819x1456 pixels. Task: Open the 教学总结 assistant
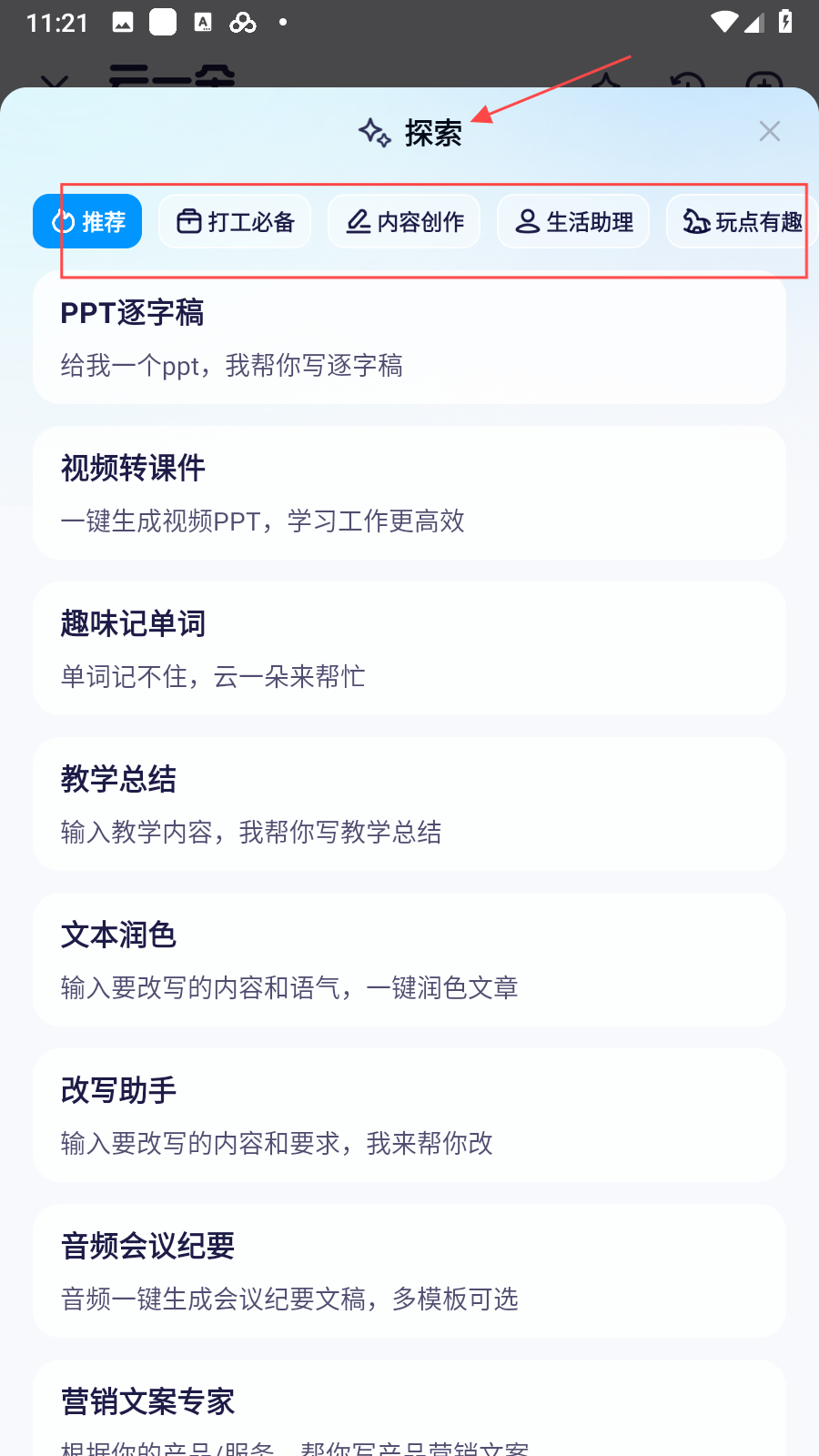coord(409,804)
